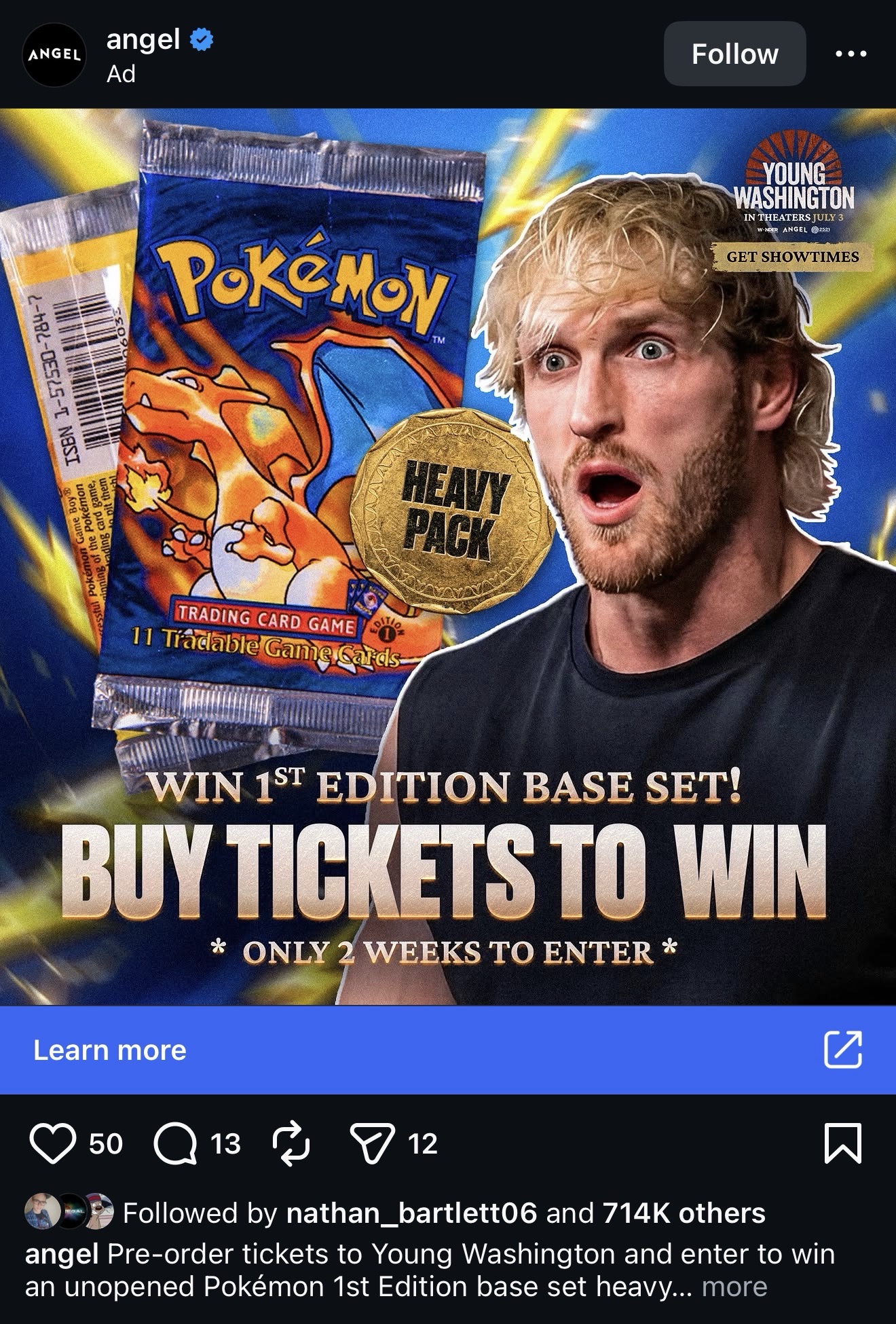Like the angel ad post
Screen dimensions: 896x1324
pyautogui.click(x=52, y=1143)
